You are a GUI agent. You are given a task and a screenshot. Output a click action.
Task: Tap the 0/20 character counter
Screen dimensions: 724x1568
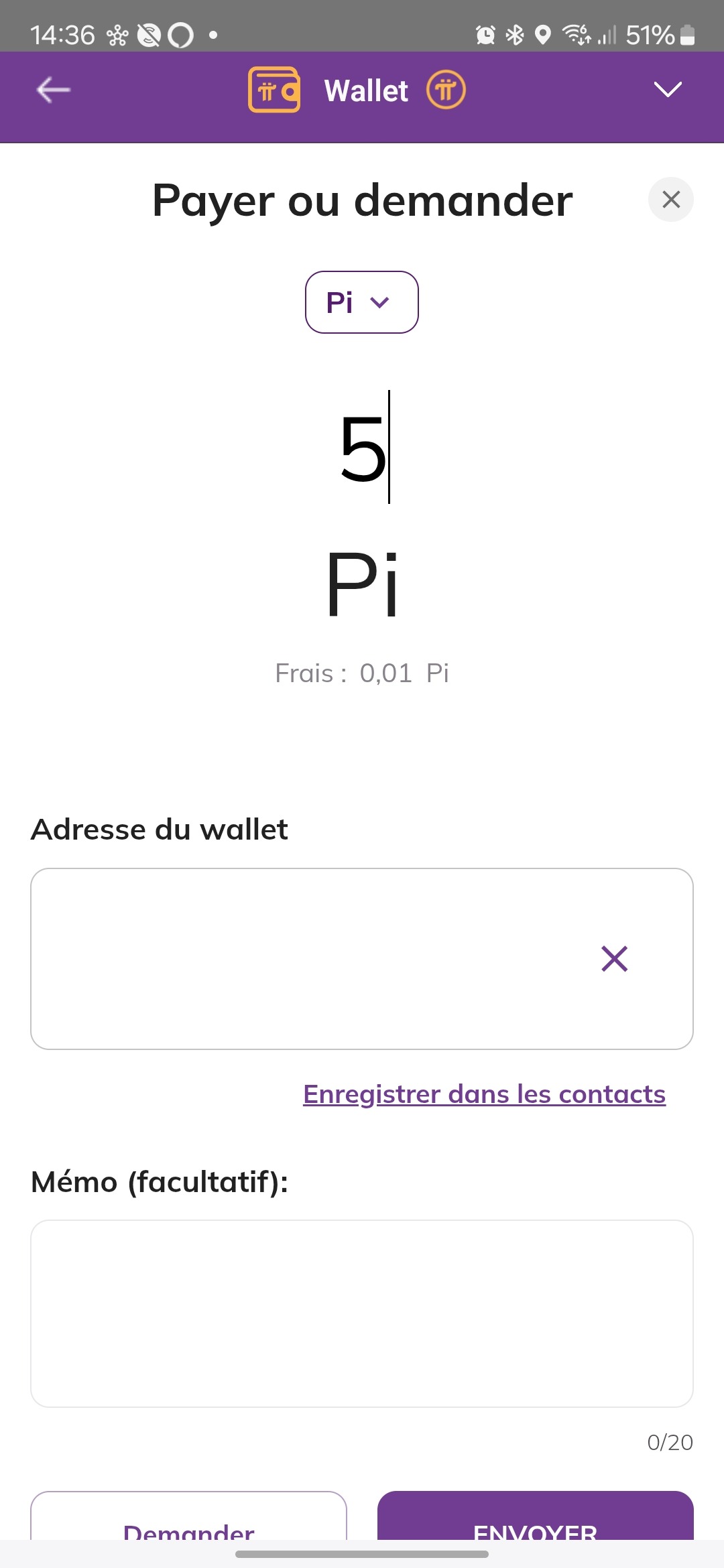[669, 1442]
